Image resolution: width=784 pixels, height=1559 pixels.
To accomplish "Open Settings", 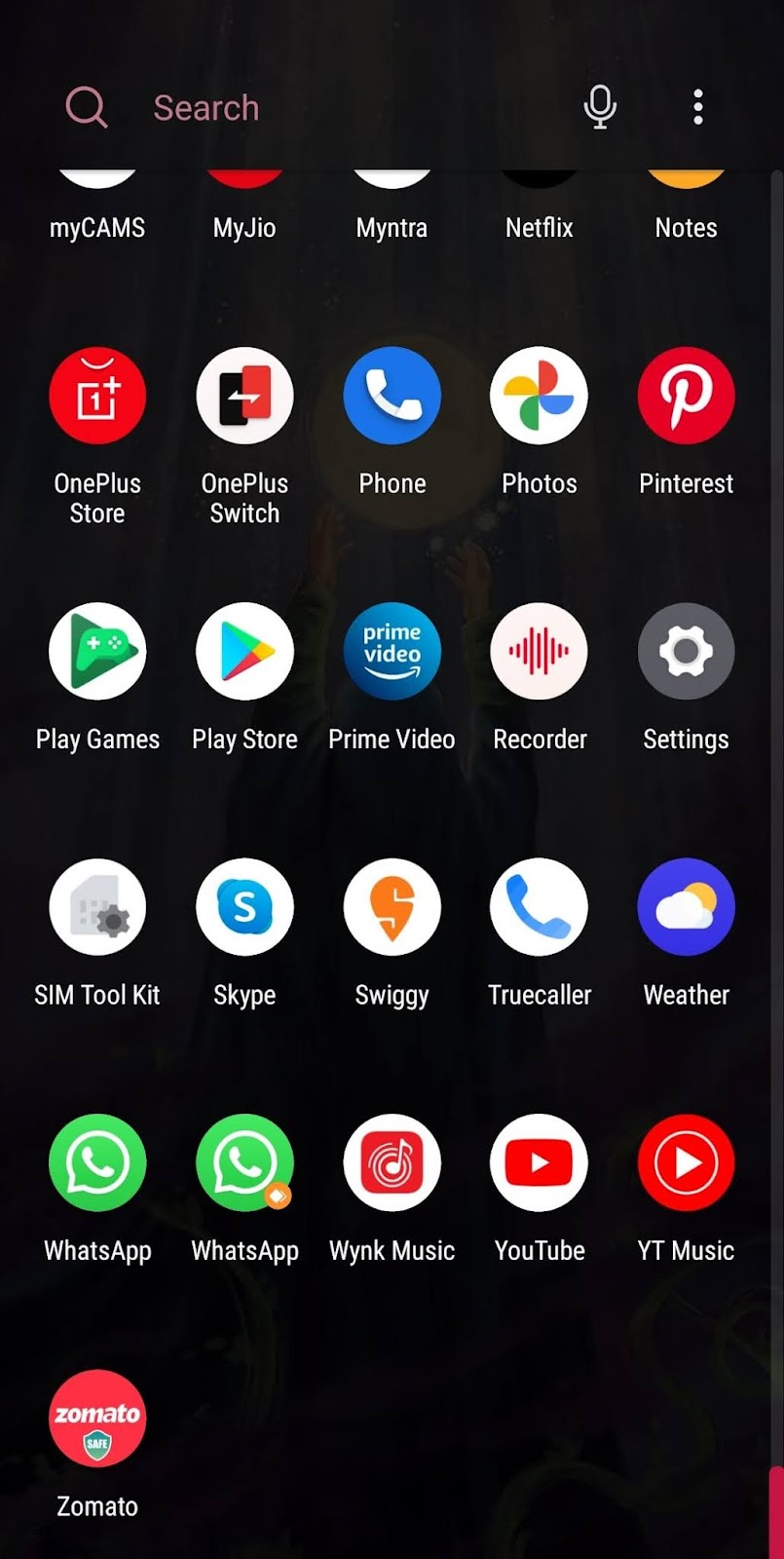I will tap(686, 651).
